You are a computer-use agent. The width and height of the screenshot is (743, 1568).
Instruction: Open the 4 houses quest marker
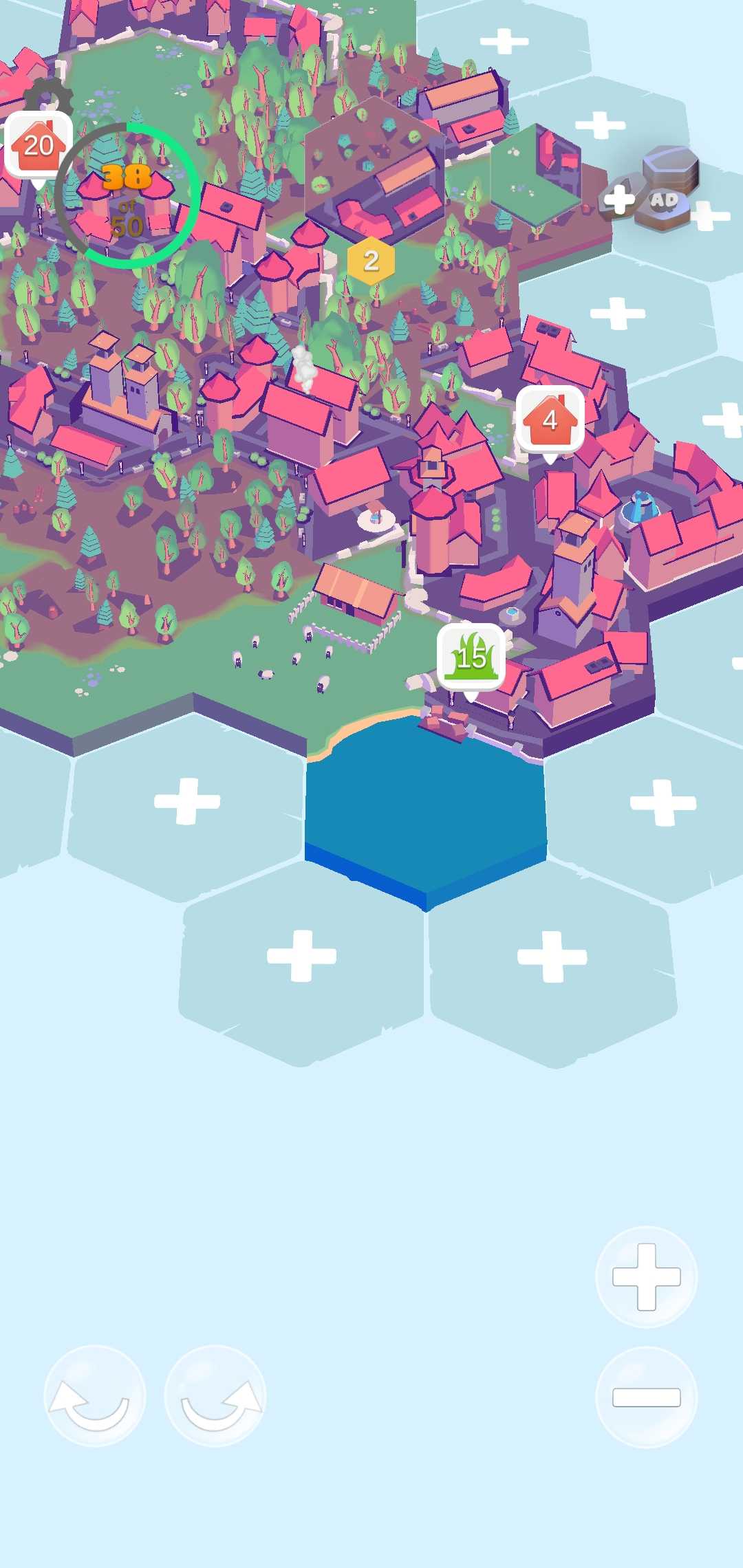pos(550,419)
